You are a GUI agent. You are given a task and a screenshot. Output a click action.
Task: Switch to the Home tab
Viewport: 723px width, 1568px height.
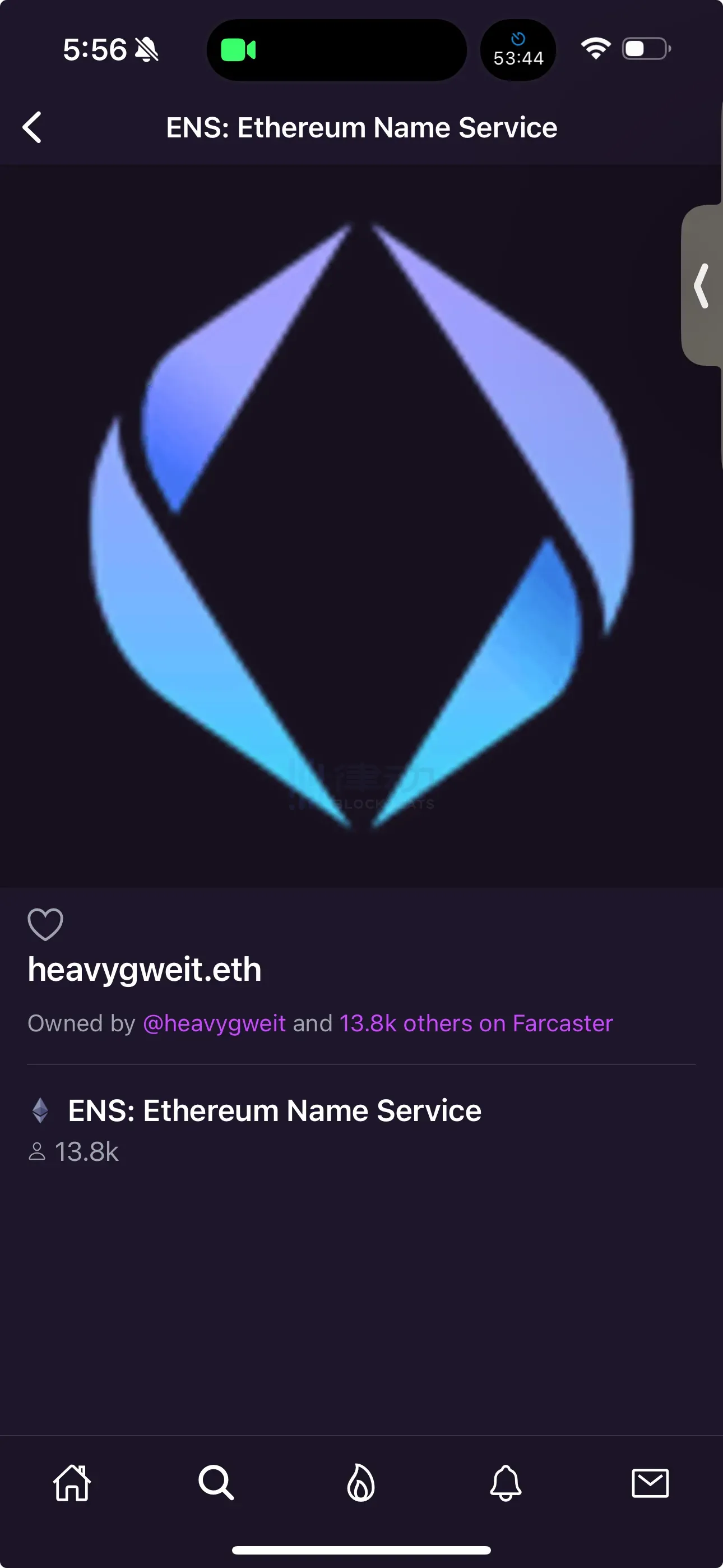click(x=72, y=1483)
